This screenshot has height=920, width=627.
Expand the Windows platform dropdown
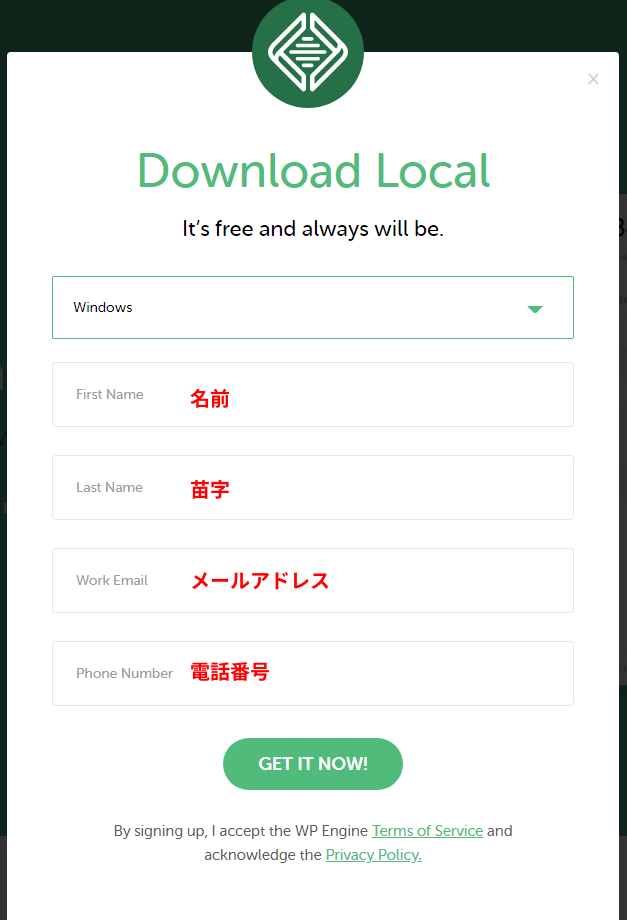(313, 308)
